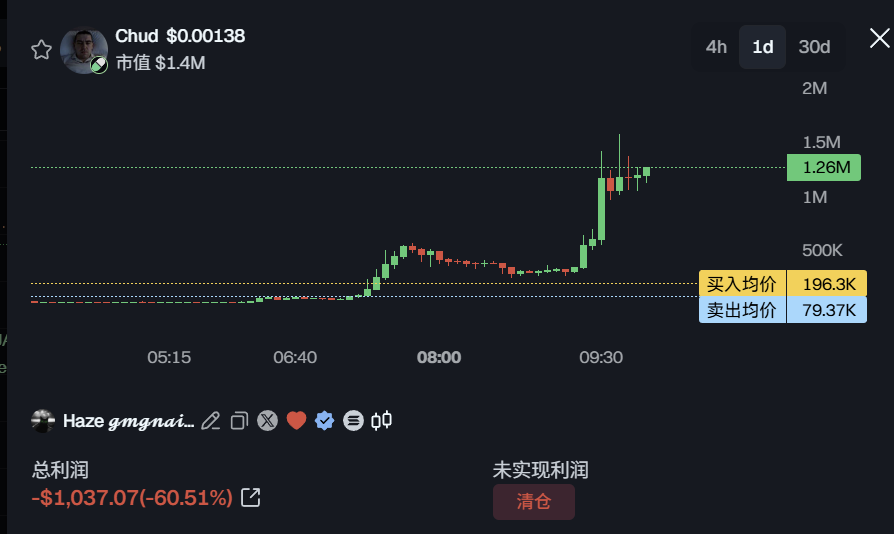
Task: Copy Haze's wallet address
Action: point(239,421)
